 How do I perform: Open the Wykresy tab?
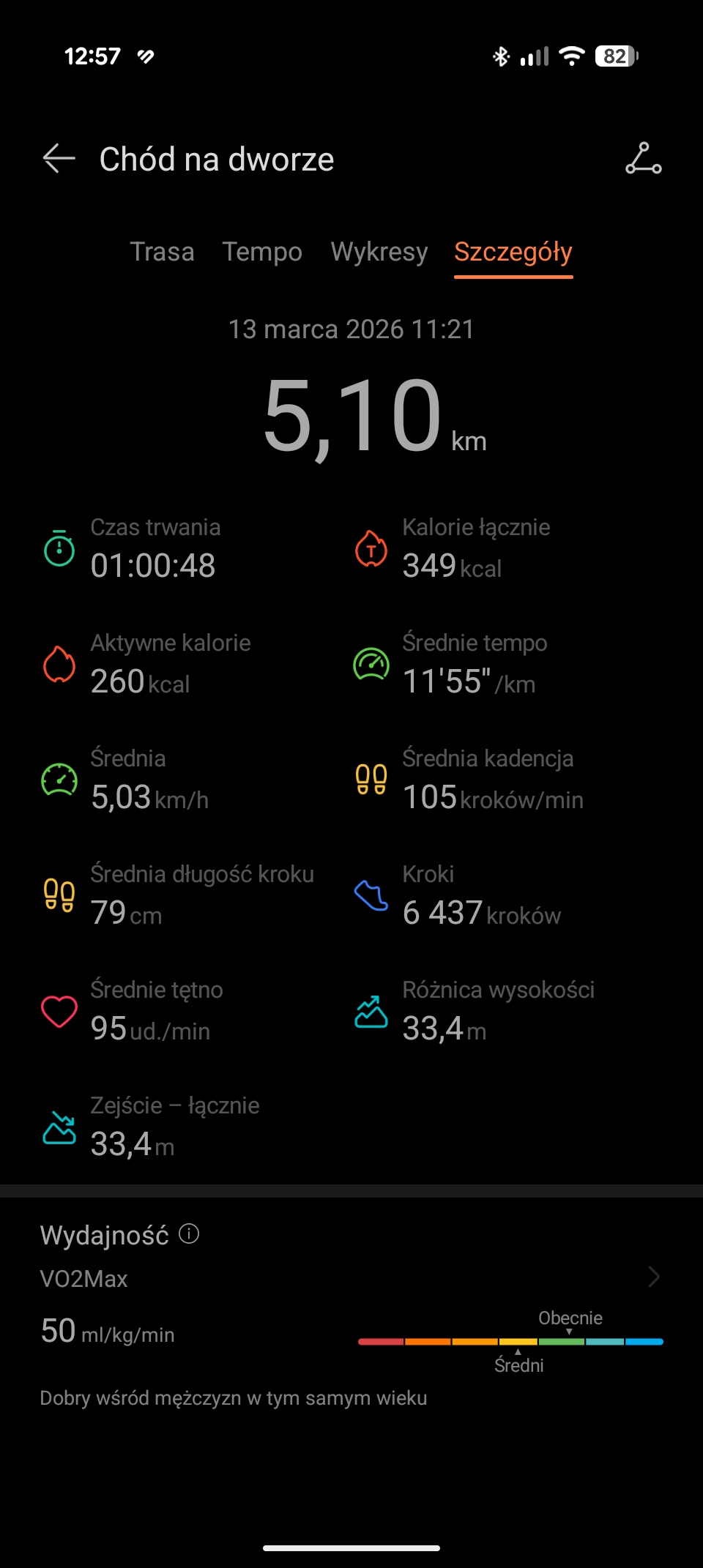379,252
